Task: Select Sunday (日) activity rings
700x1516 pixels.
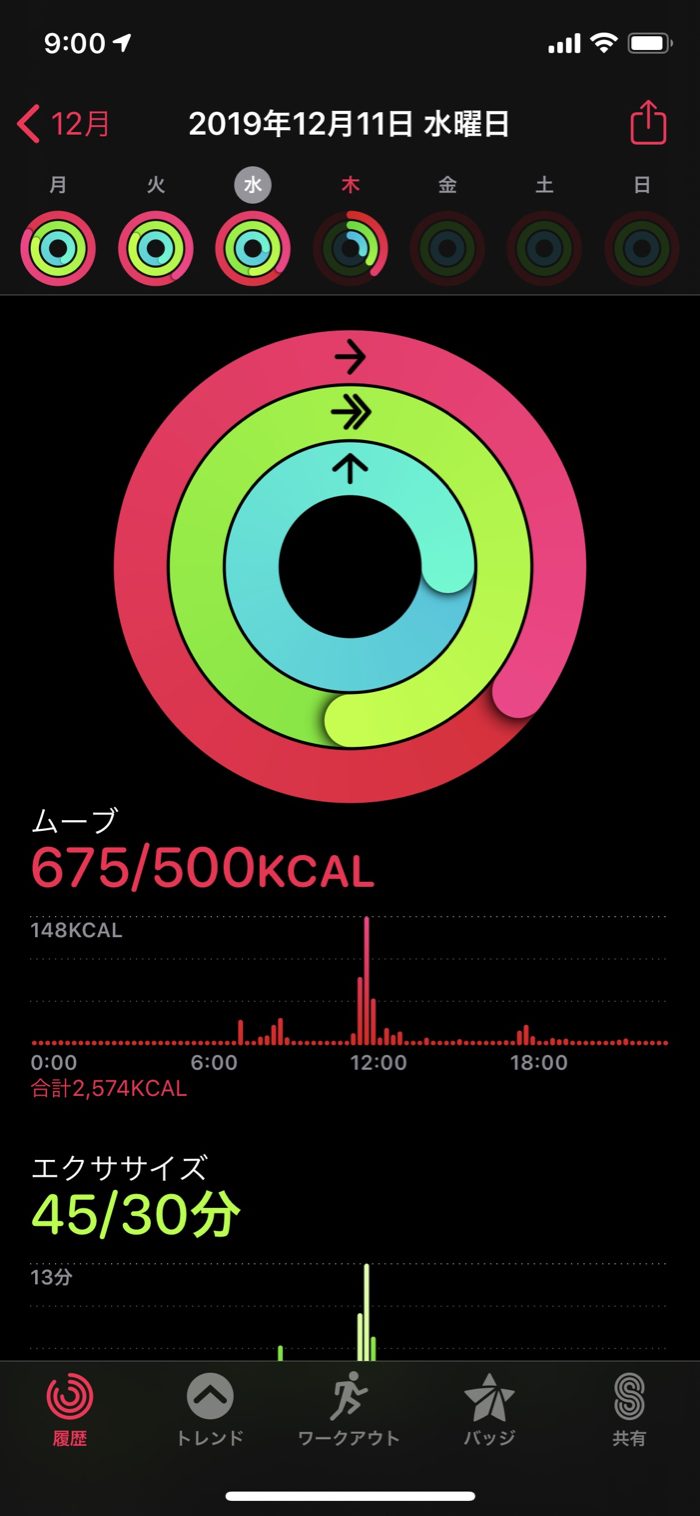Action: click(x=642, y=248)
